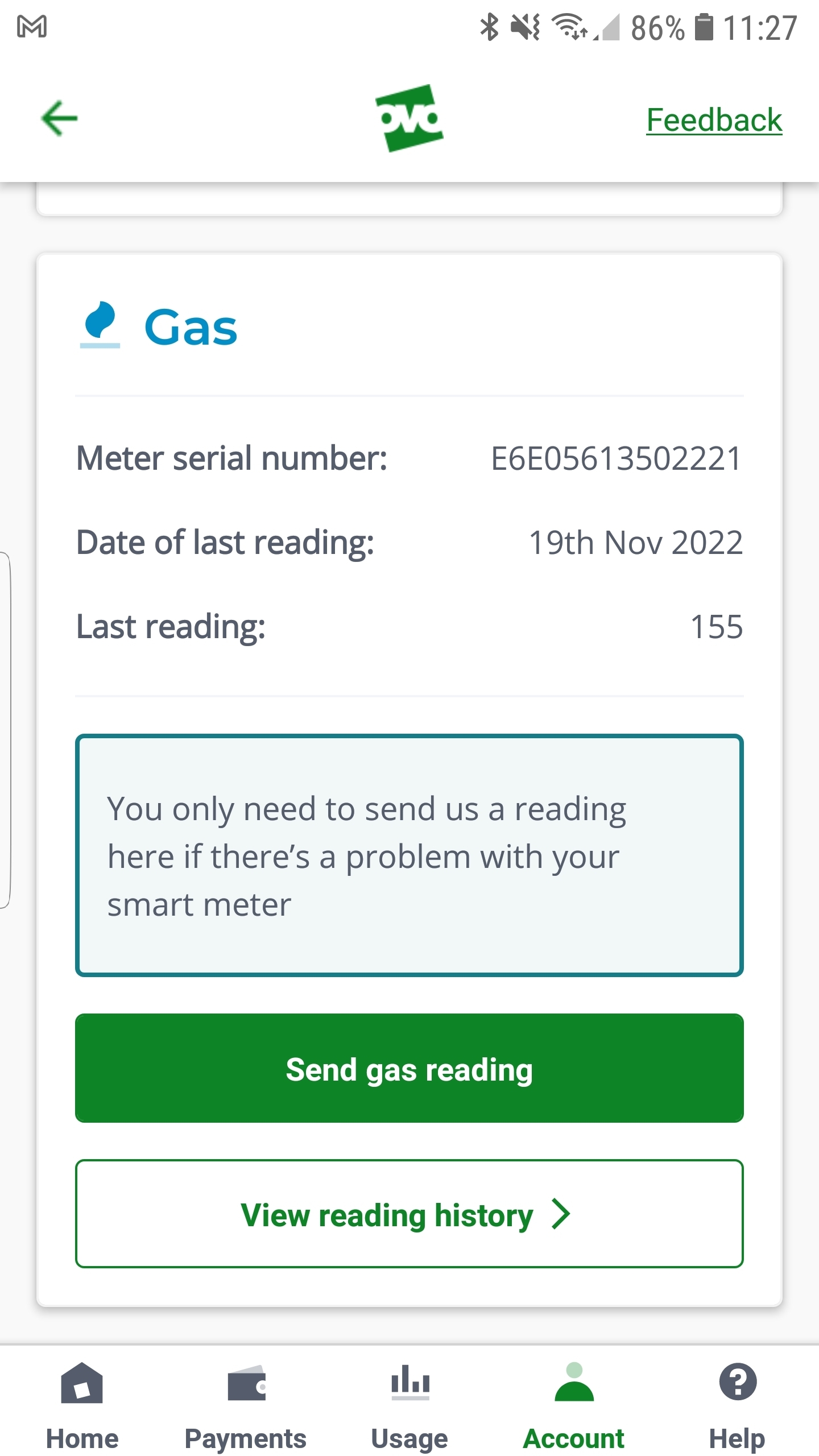Screen dimensions: 819x1456
Task: Open the Feedback link
Action: (x=714, y=120)
